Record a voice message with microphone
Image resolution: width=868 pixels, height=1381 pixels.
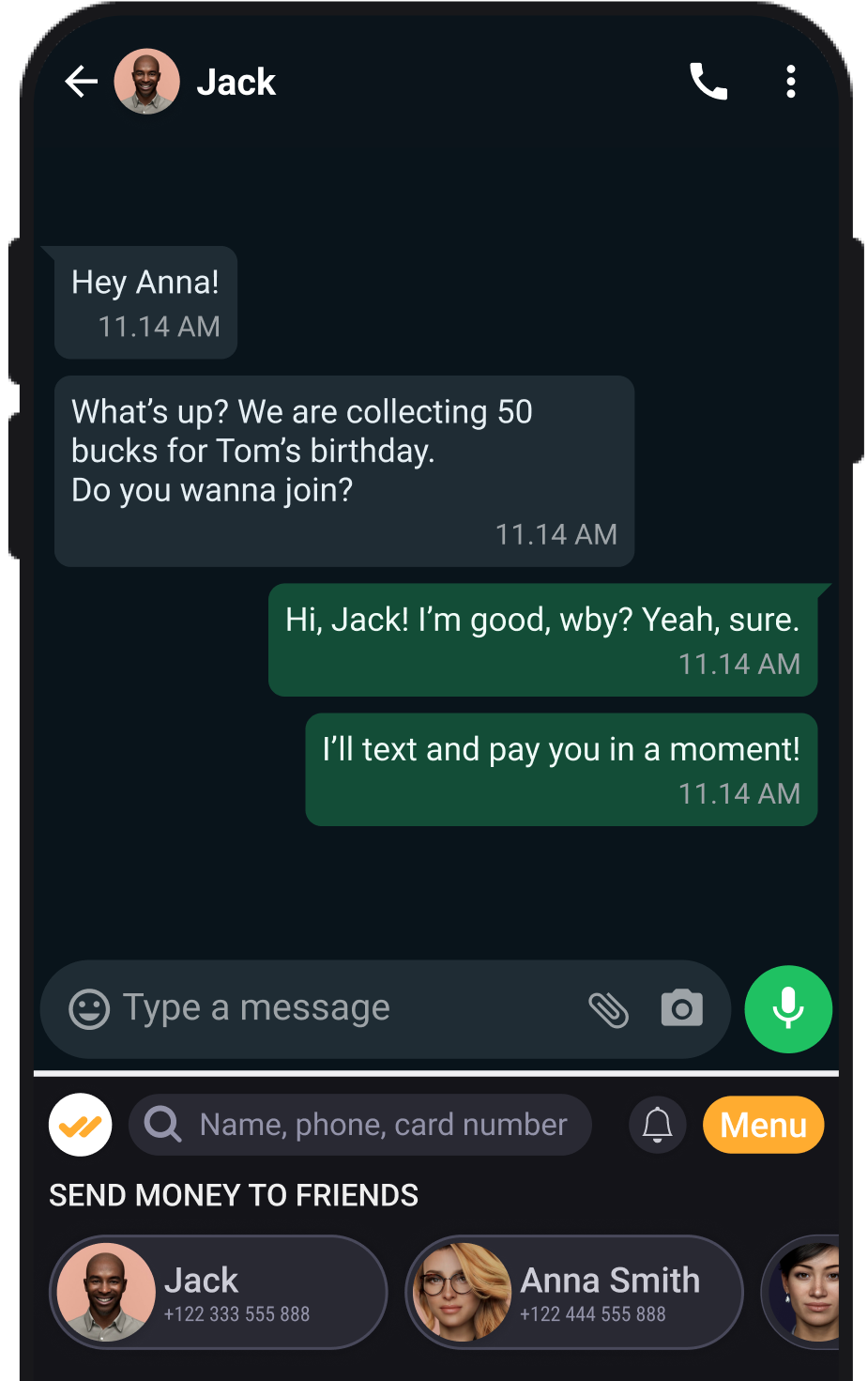[x=788, y=1009]
